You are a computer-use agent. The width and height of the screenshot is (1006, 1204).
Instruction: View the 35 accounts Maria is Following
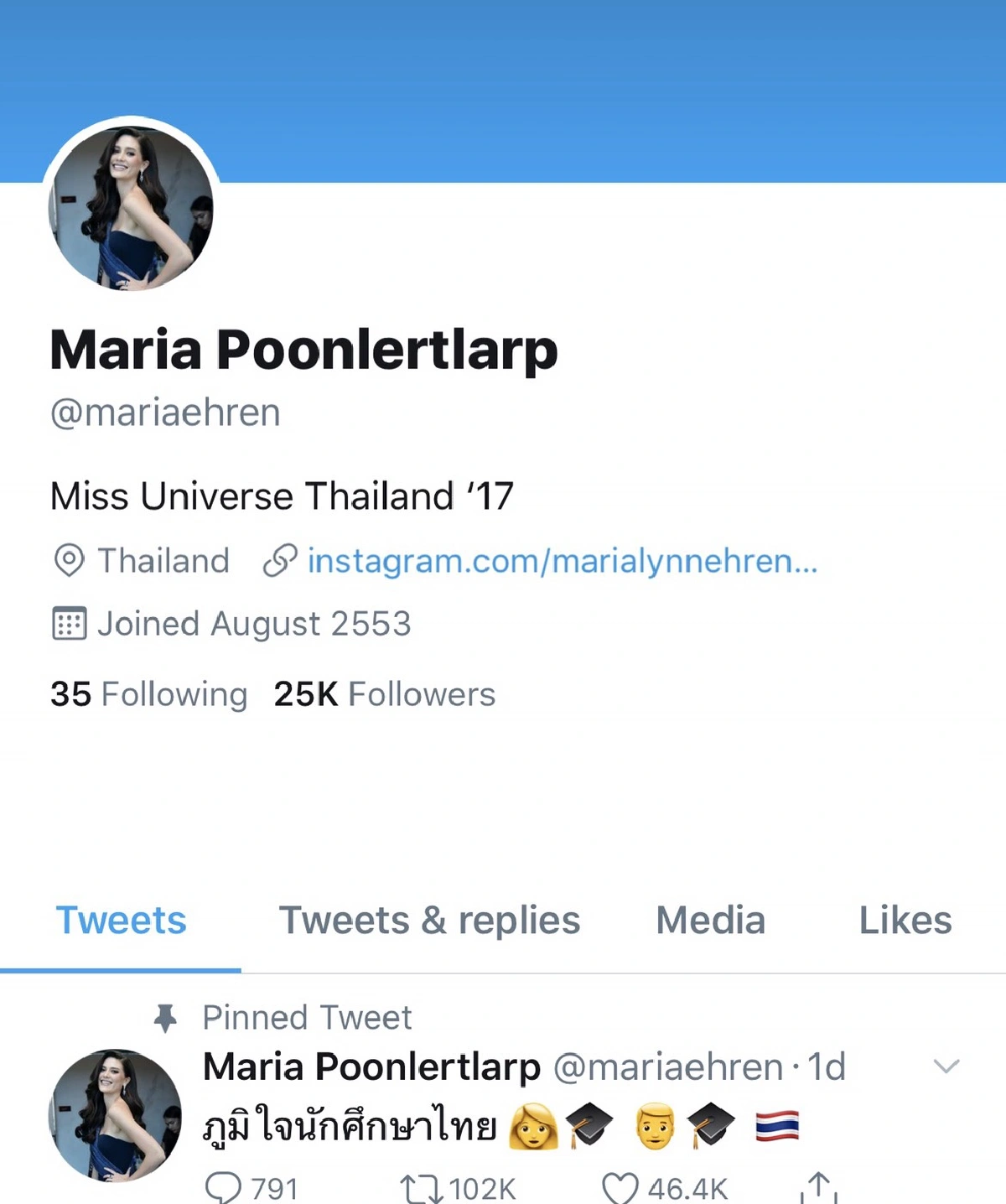point(148,693)
